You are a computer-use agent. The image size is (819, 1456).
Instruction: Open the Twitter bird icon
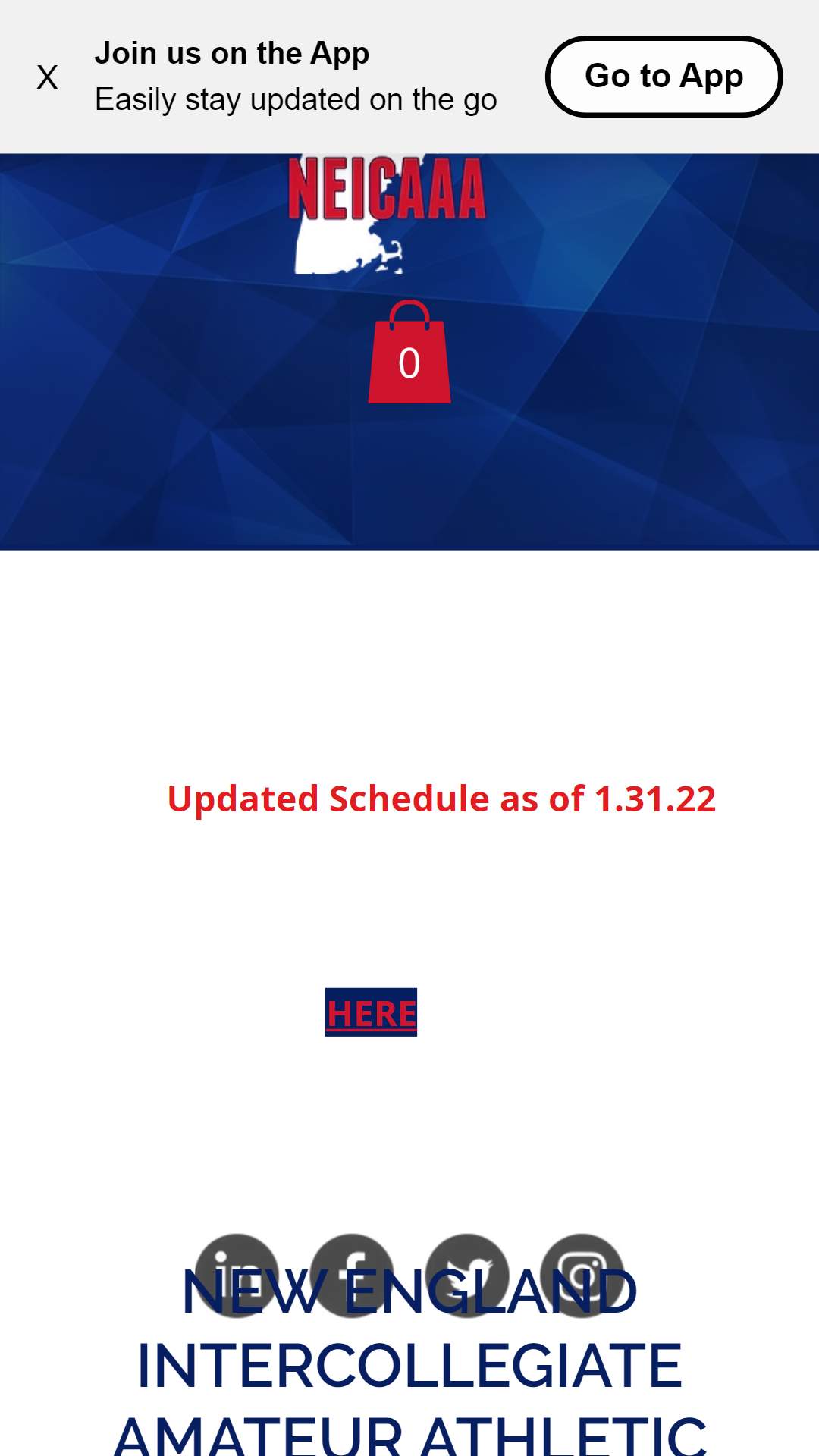(x=467, y=1276)
